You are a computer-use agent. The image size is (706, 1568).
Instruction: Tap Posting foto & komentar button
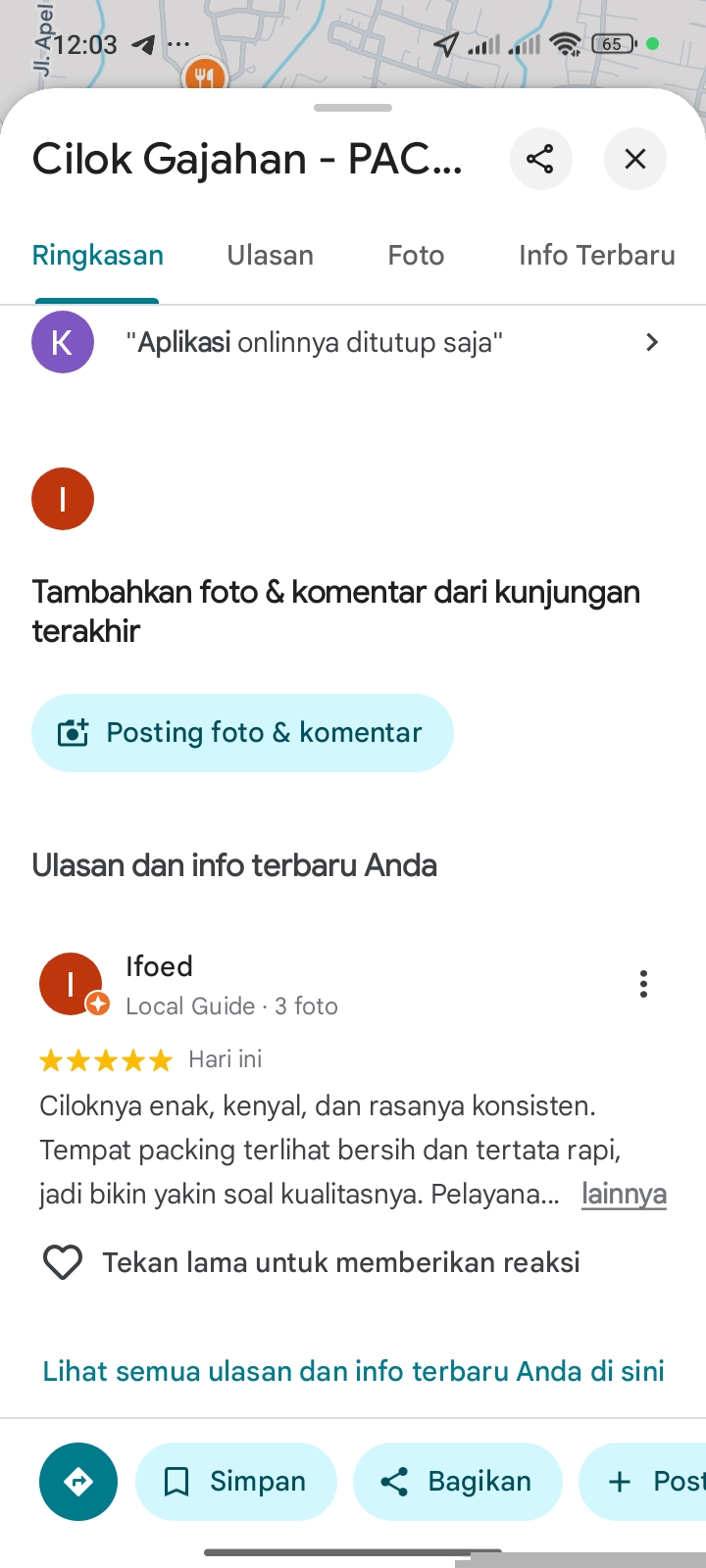point(242,733)
